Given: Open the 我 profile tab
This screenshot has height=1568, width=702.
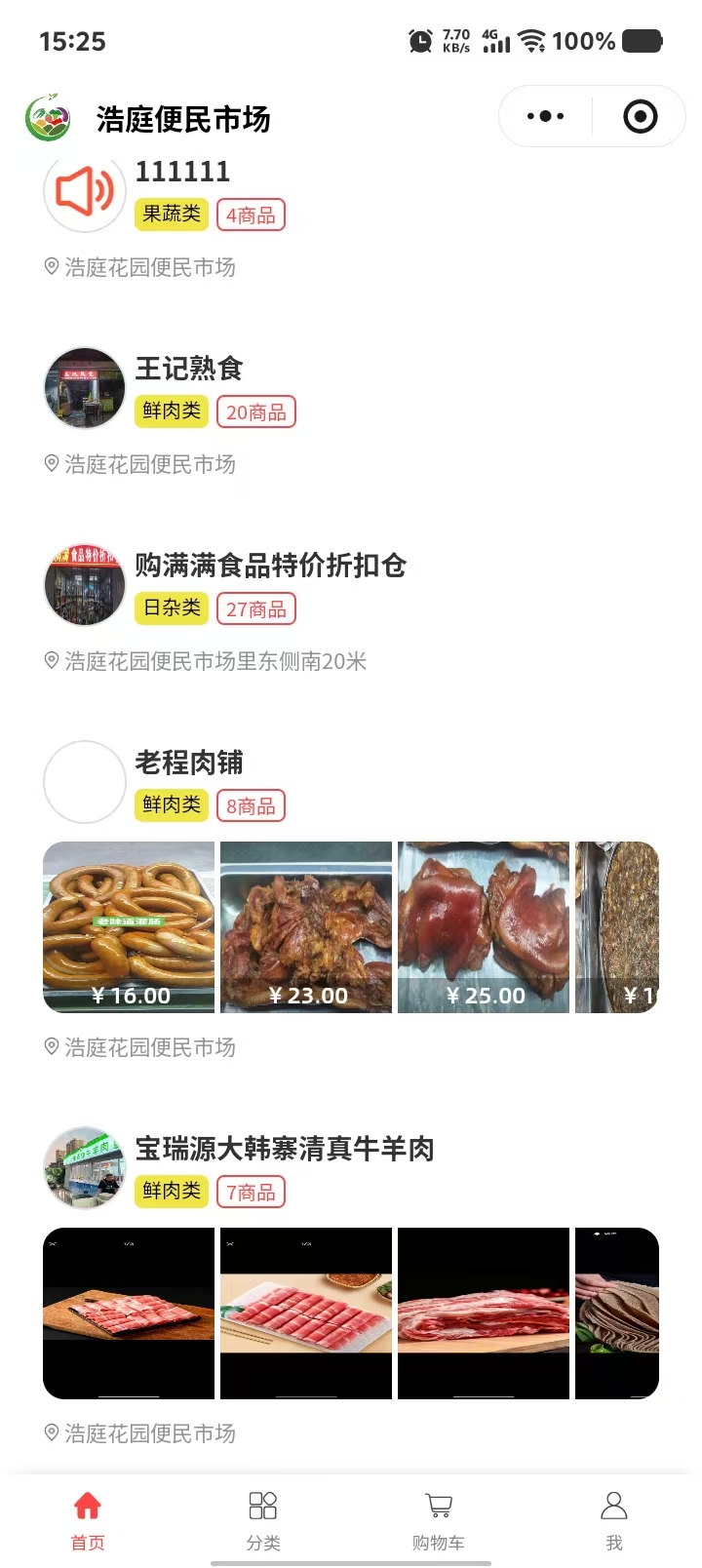Looking at the screenshot, I should 614,1519.
